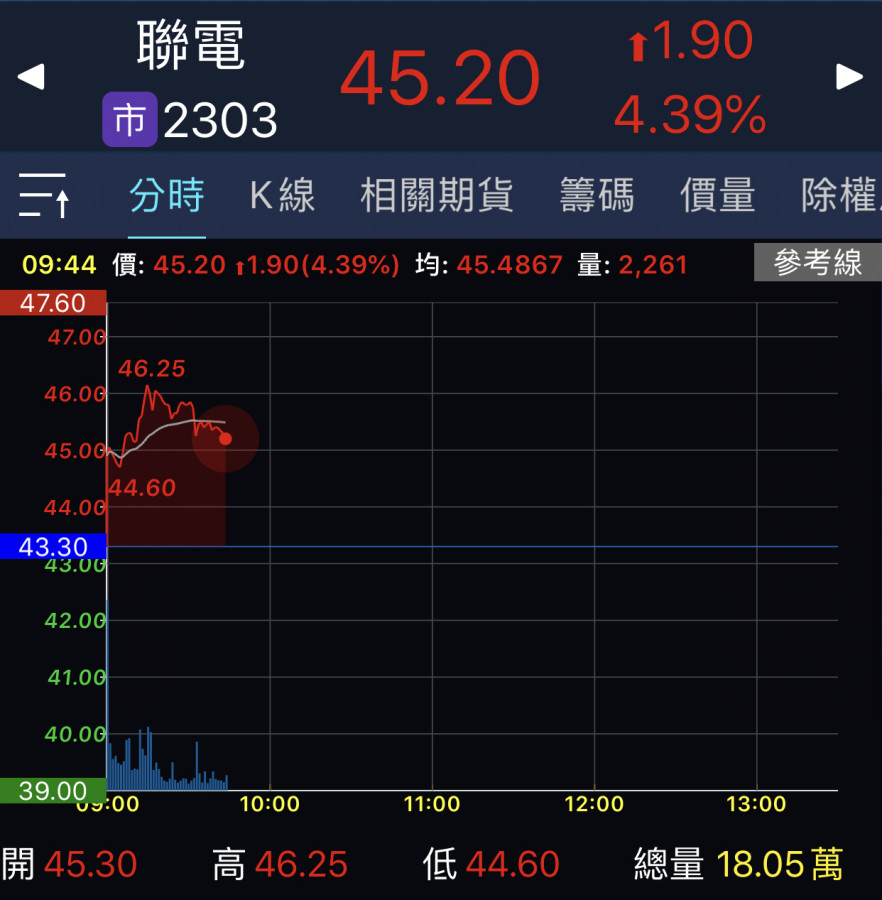Go to the previous stock with left arrow
882x900 pixels.
pos(31,76)
